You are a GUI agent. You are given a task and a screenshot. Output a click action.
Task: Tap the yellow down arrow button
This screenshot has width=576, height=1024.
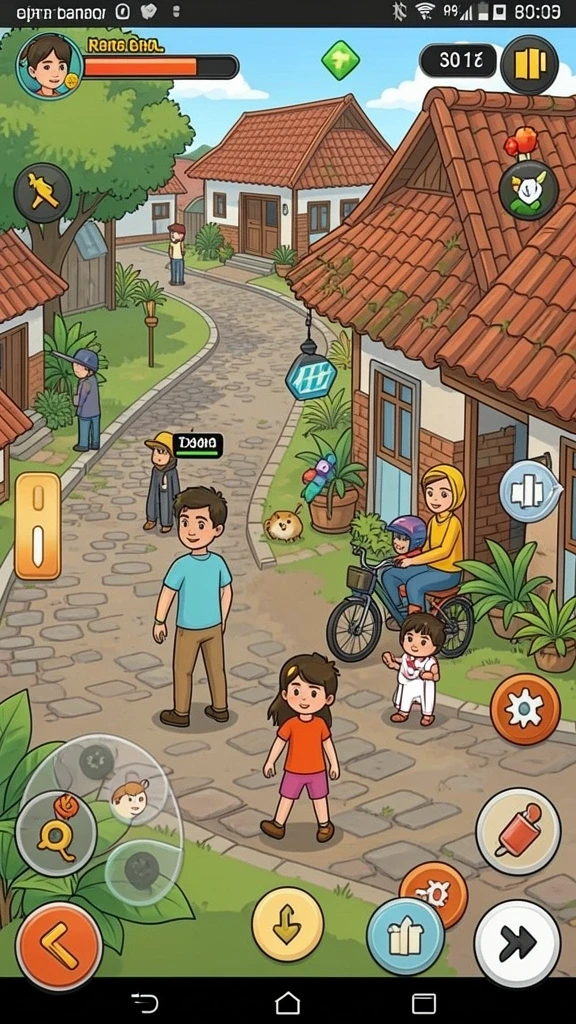click(287, 923)
